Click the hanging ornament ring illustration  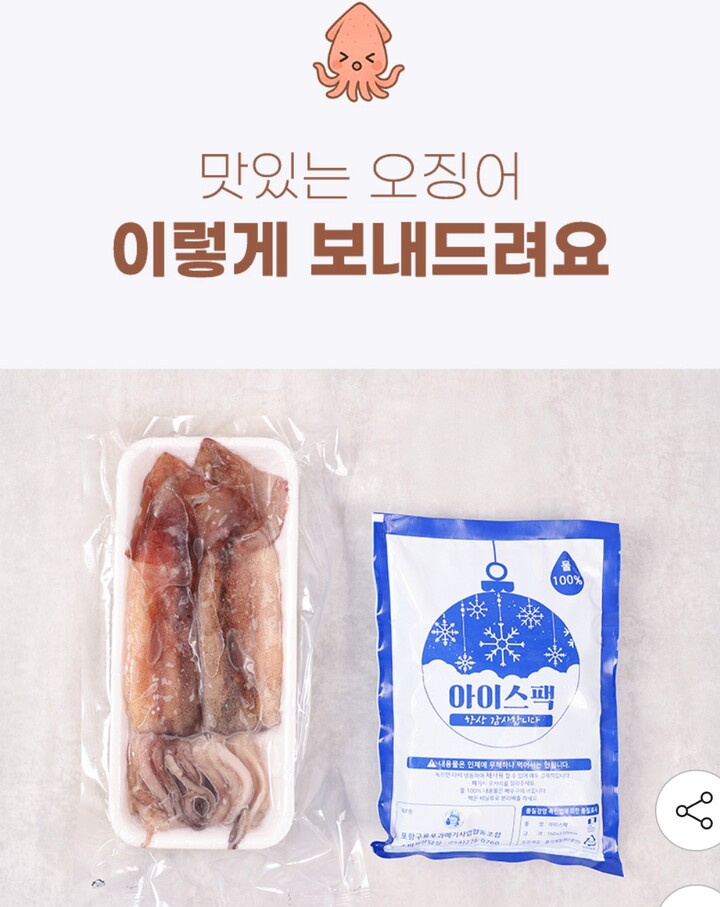pyautogui.click(x=497, y=569)
